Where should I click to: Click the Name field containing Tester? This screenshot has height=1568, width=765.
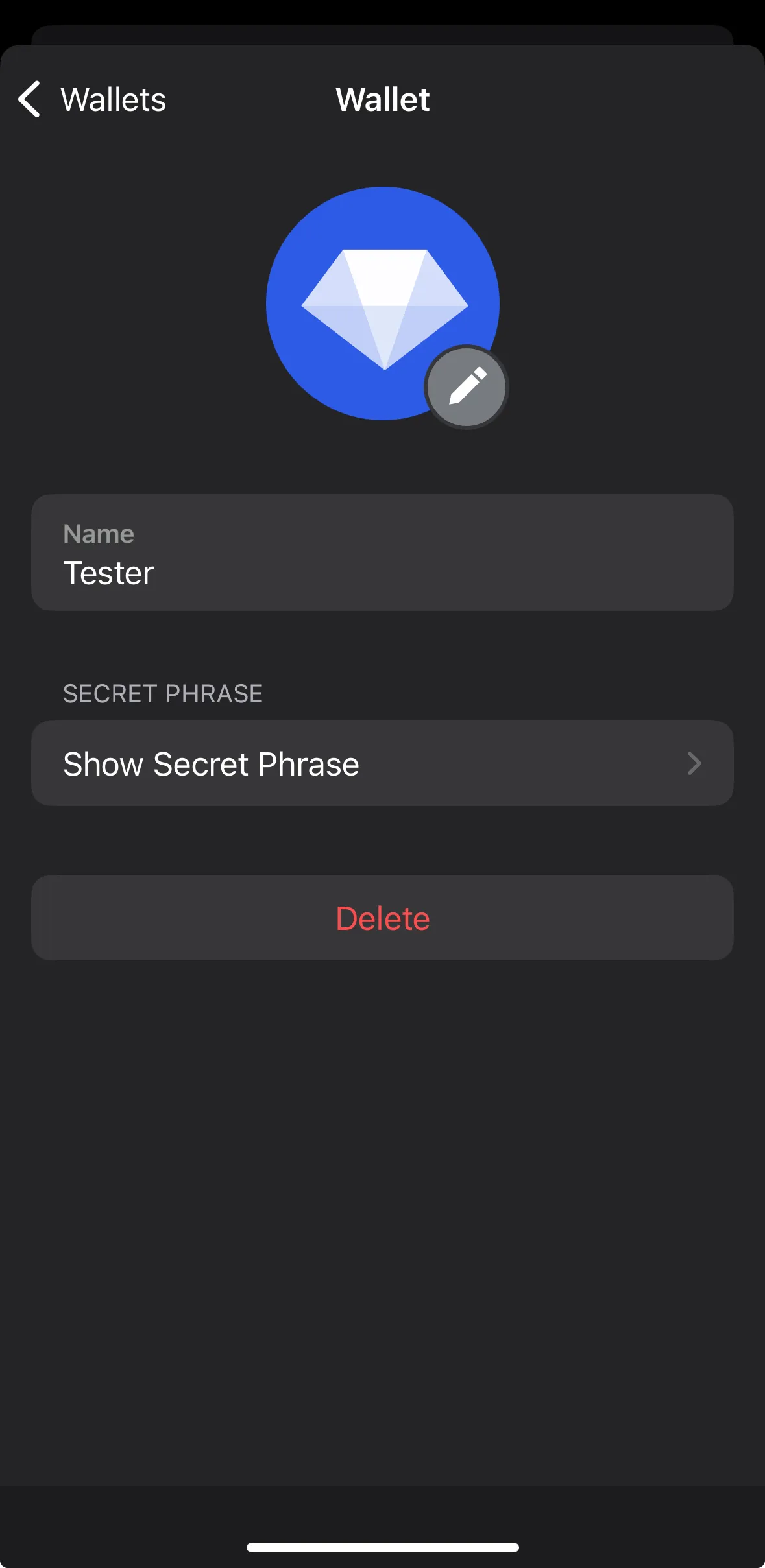point(383,552)
